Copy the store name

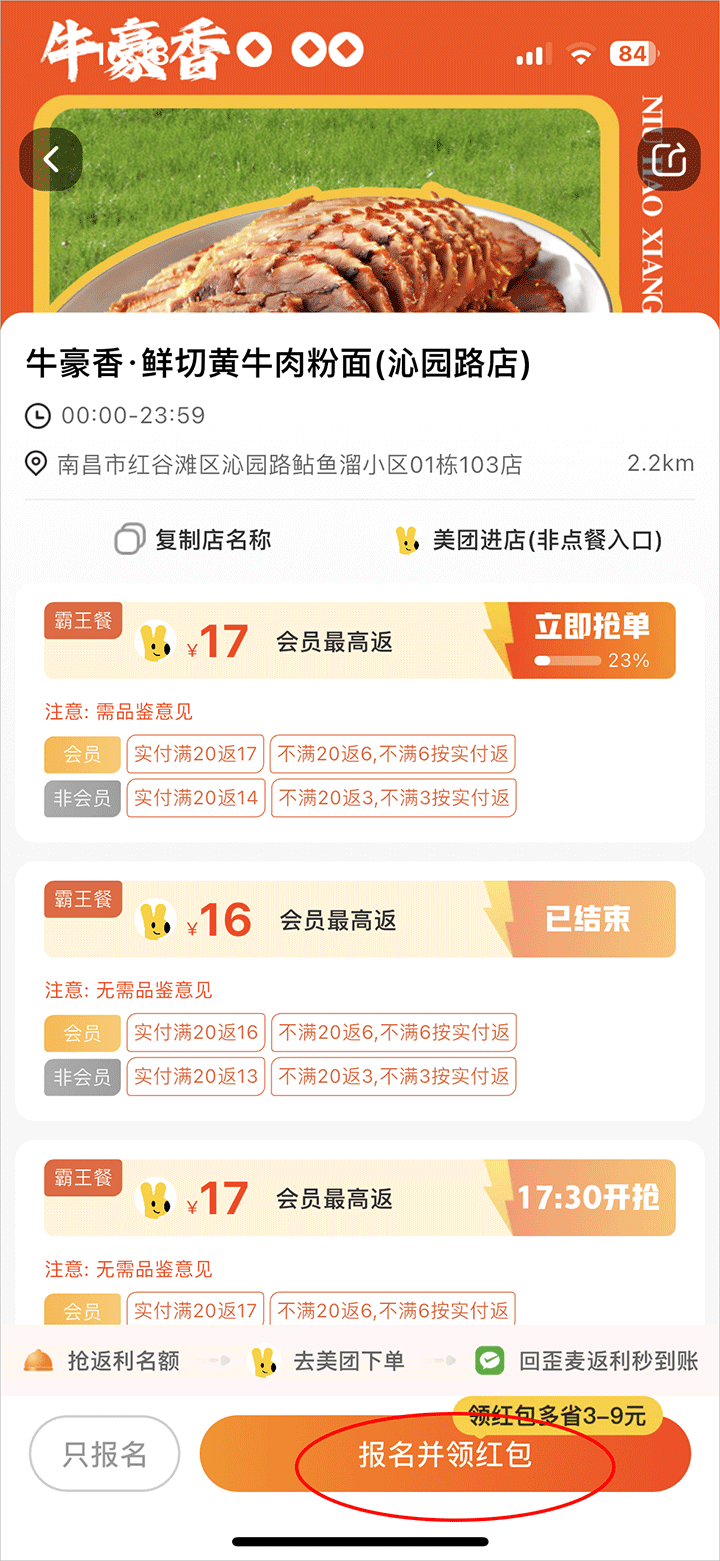coord(194,541)
